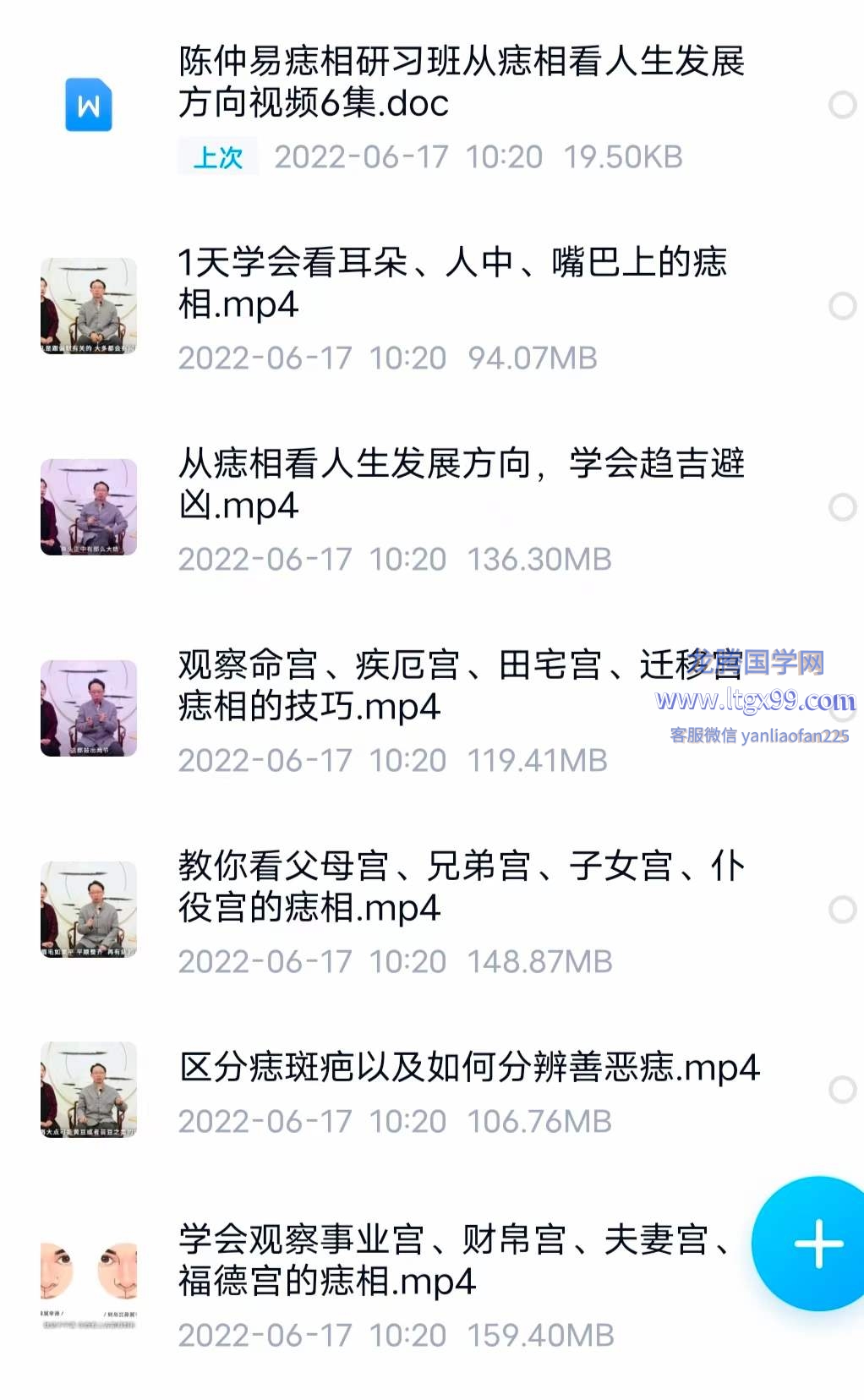Select the 136.30MB video's circle checkbox

click(x=842, y=507)
